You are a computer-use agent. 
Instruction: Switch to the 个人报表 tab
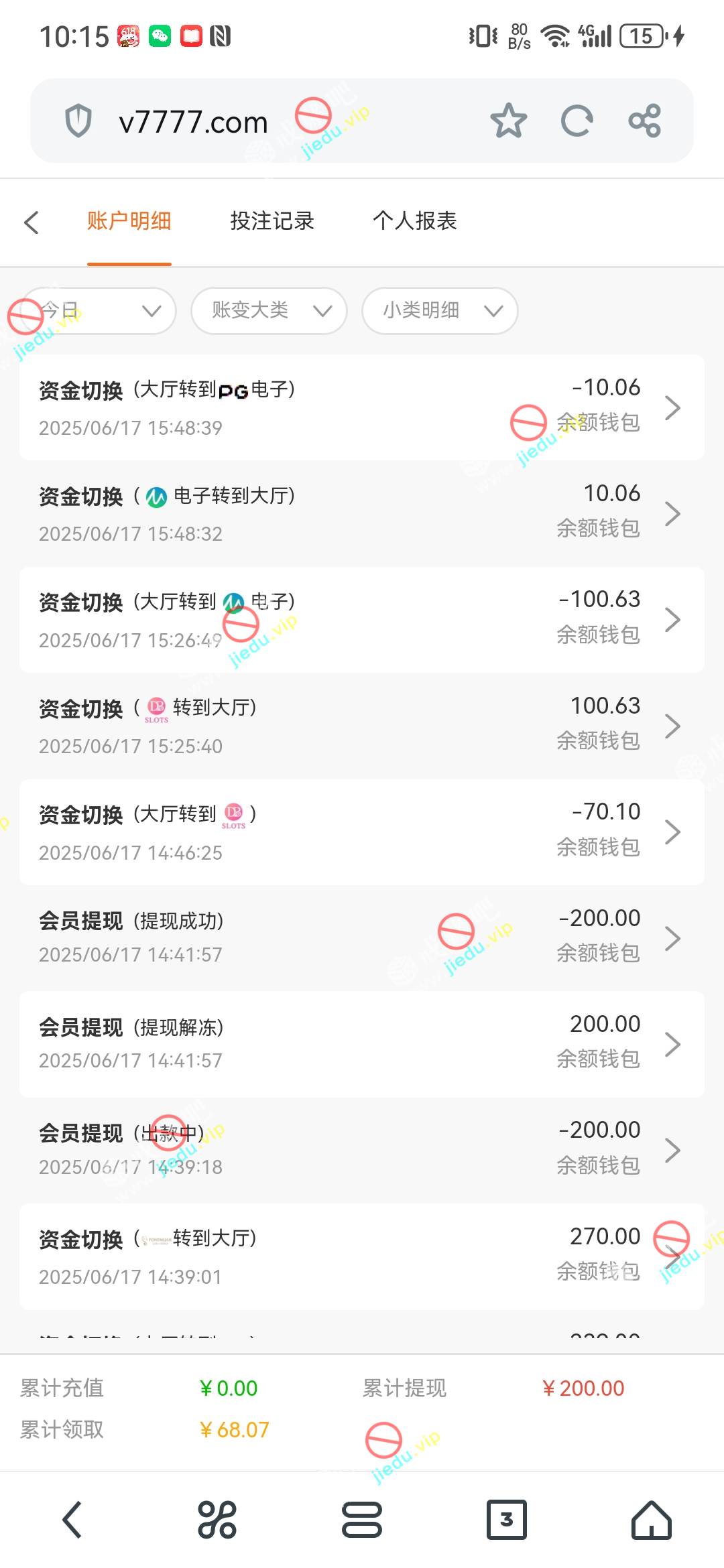pyautogui.click(x=414, y=221)
